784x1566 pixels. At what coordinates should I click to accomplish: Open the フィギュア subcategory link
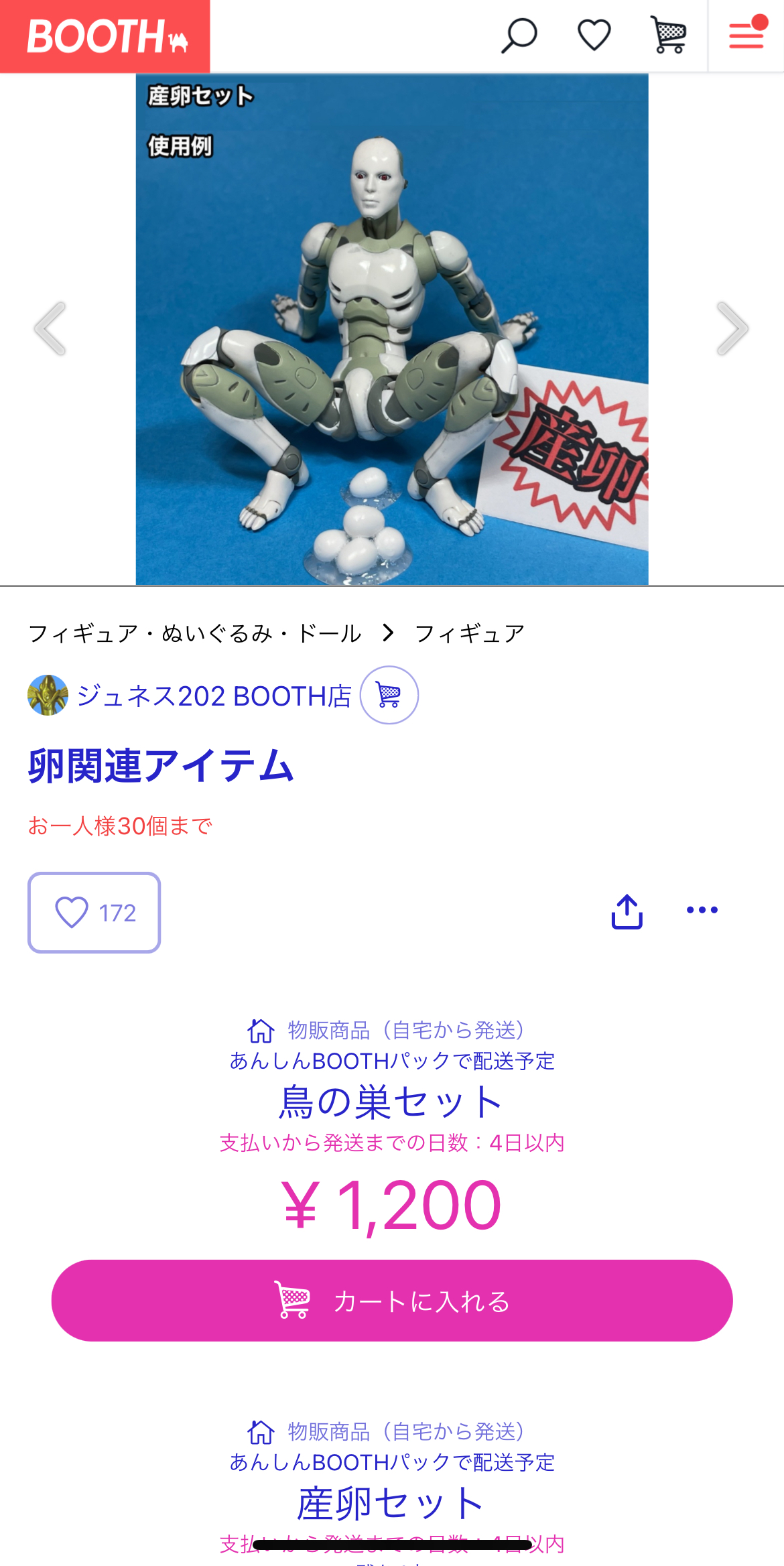470,633
